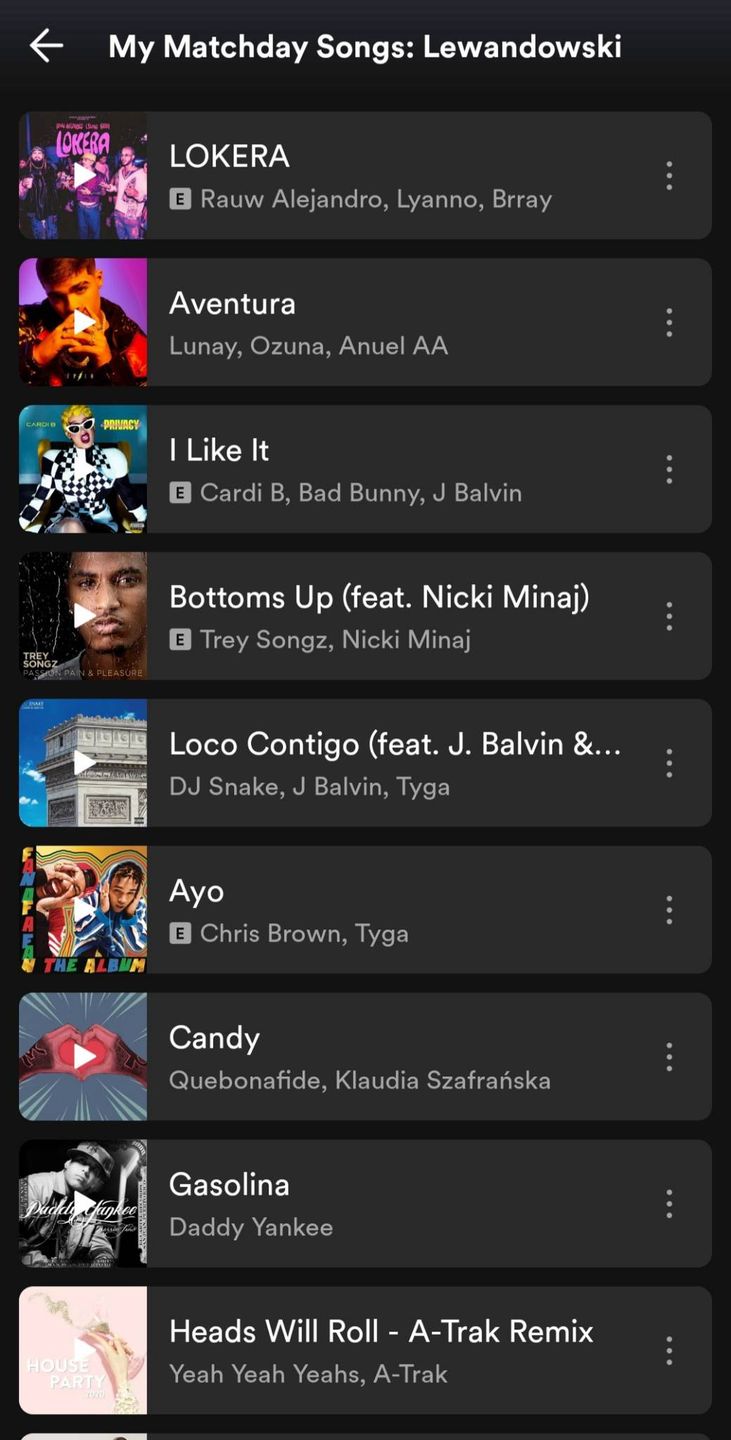Open the Aventura song row
Viewport: 731px width, 1440px height.
tap(400, 322)
